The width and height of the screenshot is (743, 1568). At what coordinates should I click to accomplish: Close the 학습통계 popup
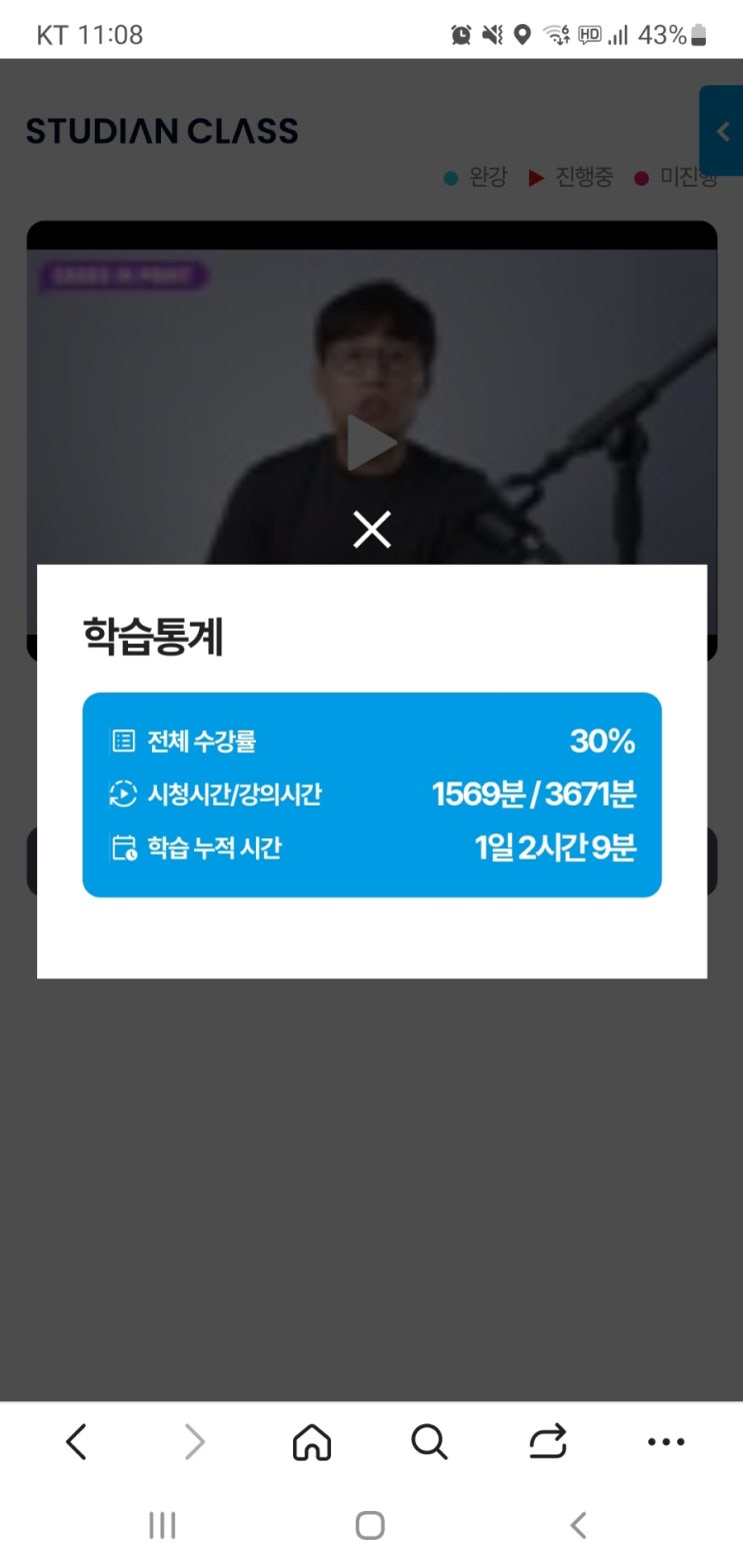[x=372, y=530]
